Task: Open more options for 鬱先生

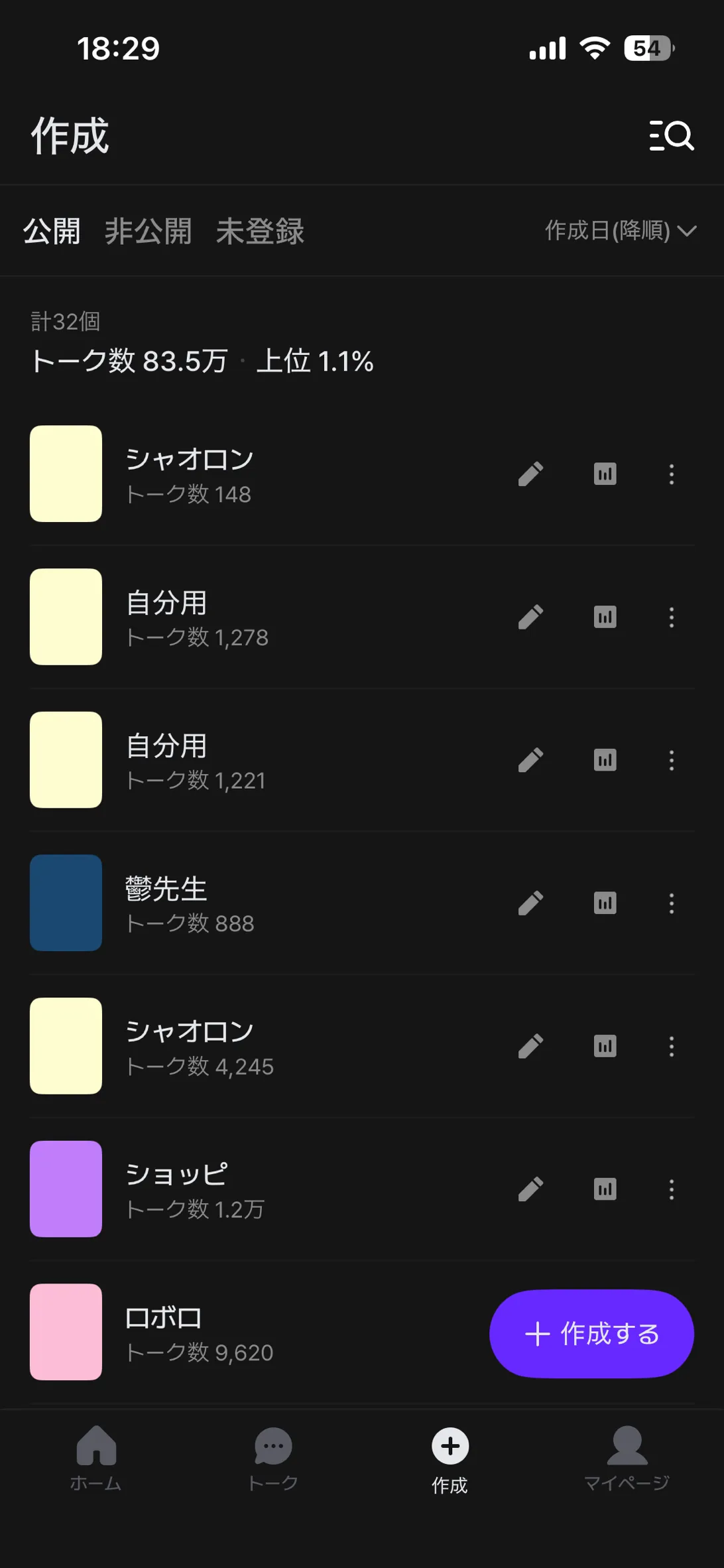Action: [x=672, y=903]
